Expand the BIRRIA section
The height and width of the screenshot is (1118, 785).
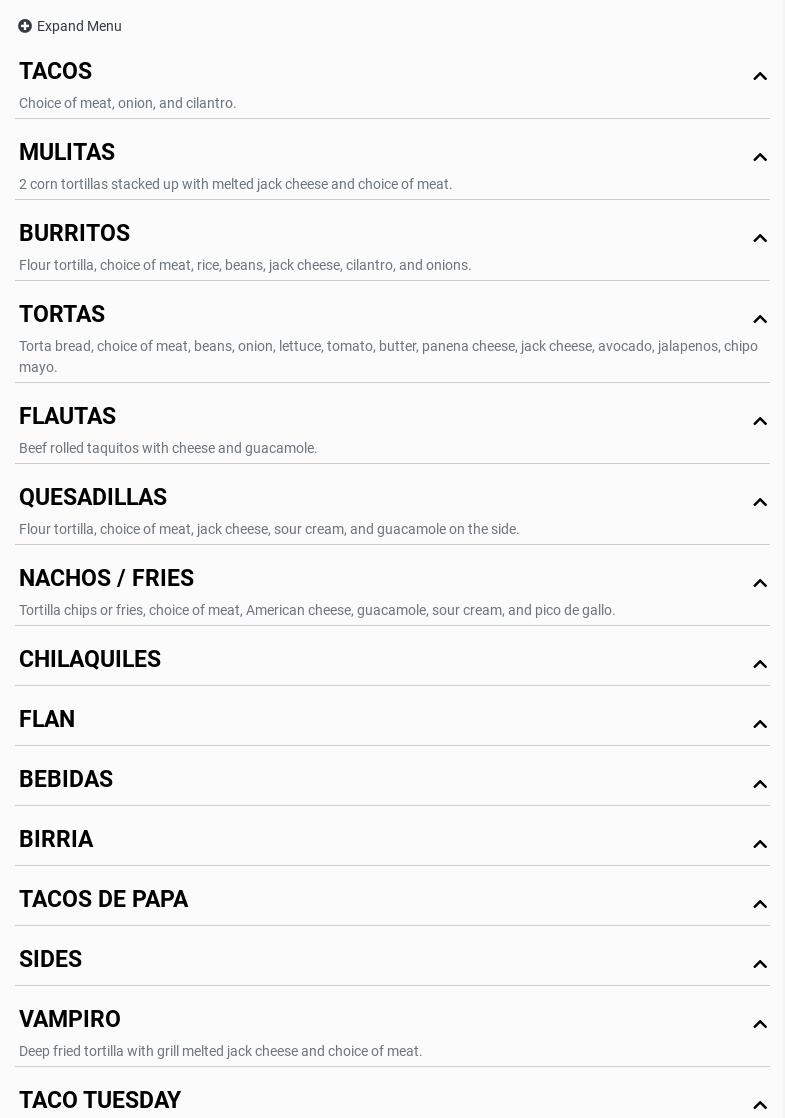pos(759,844)
